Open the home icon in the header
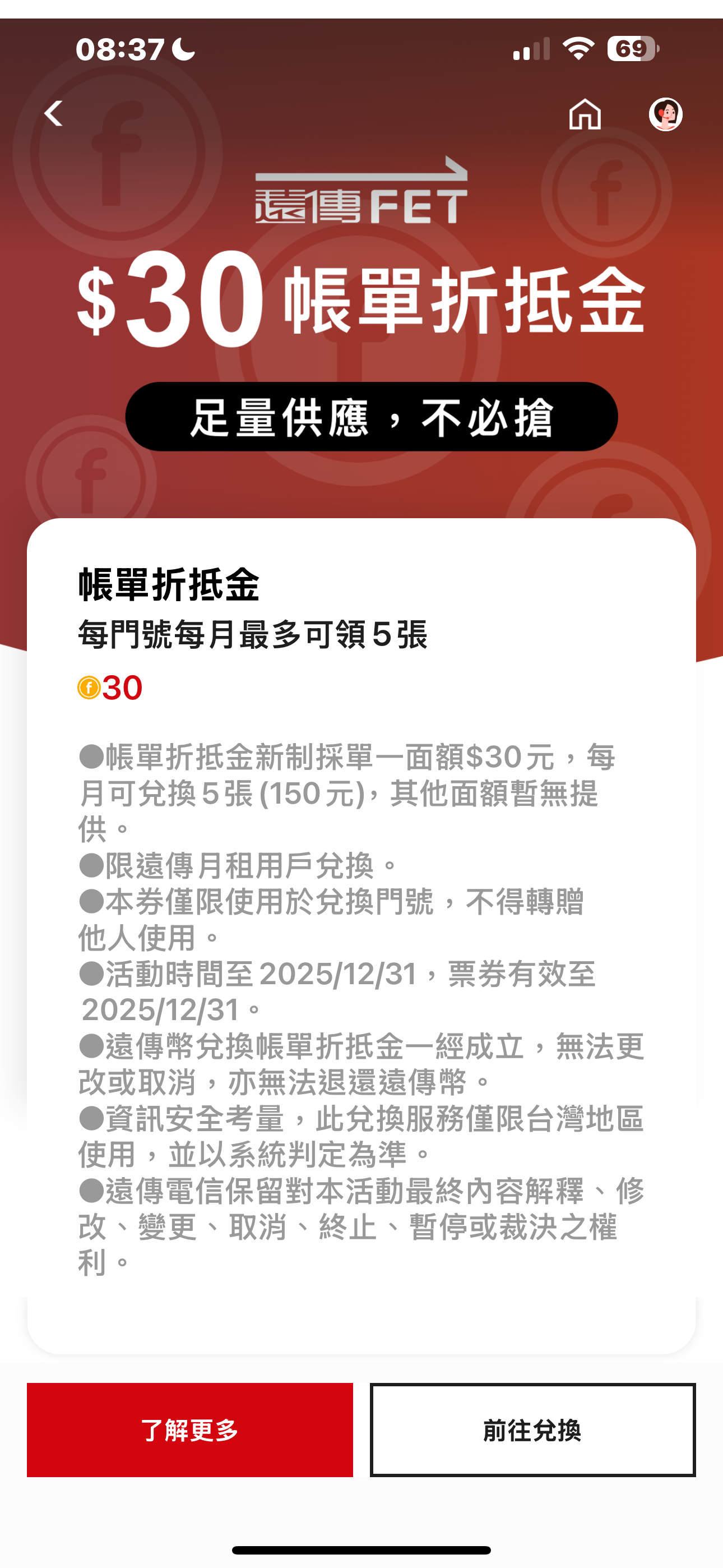The height and width of the screenshot is (1568, 723). 585,114
